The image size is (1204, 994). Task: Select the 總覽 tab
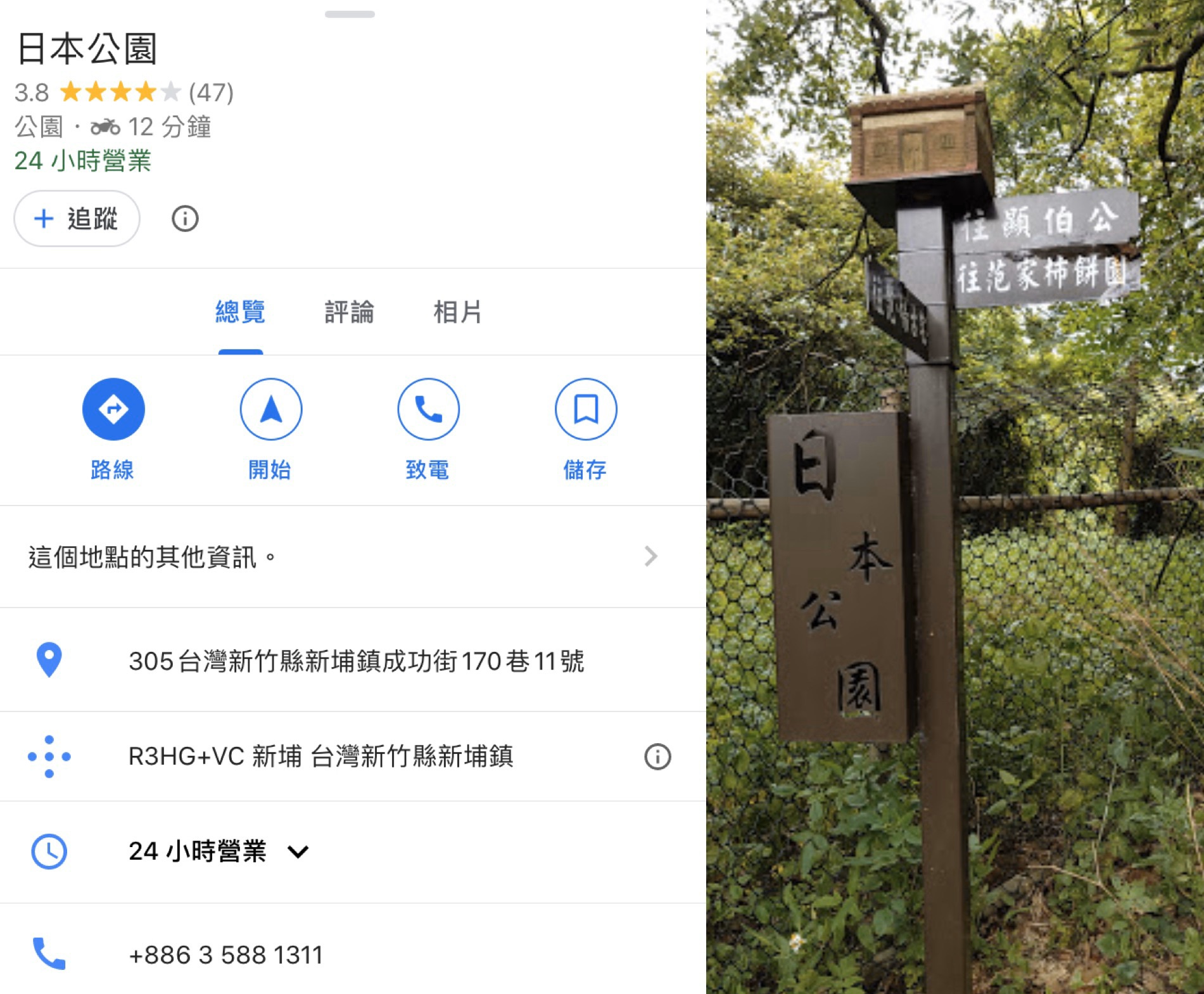240,312
